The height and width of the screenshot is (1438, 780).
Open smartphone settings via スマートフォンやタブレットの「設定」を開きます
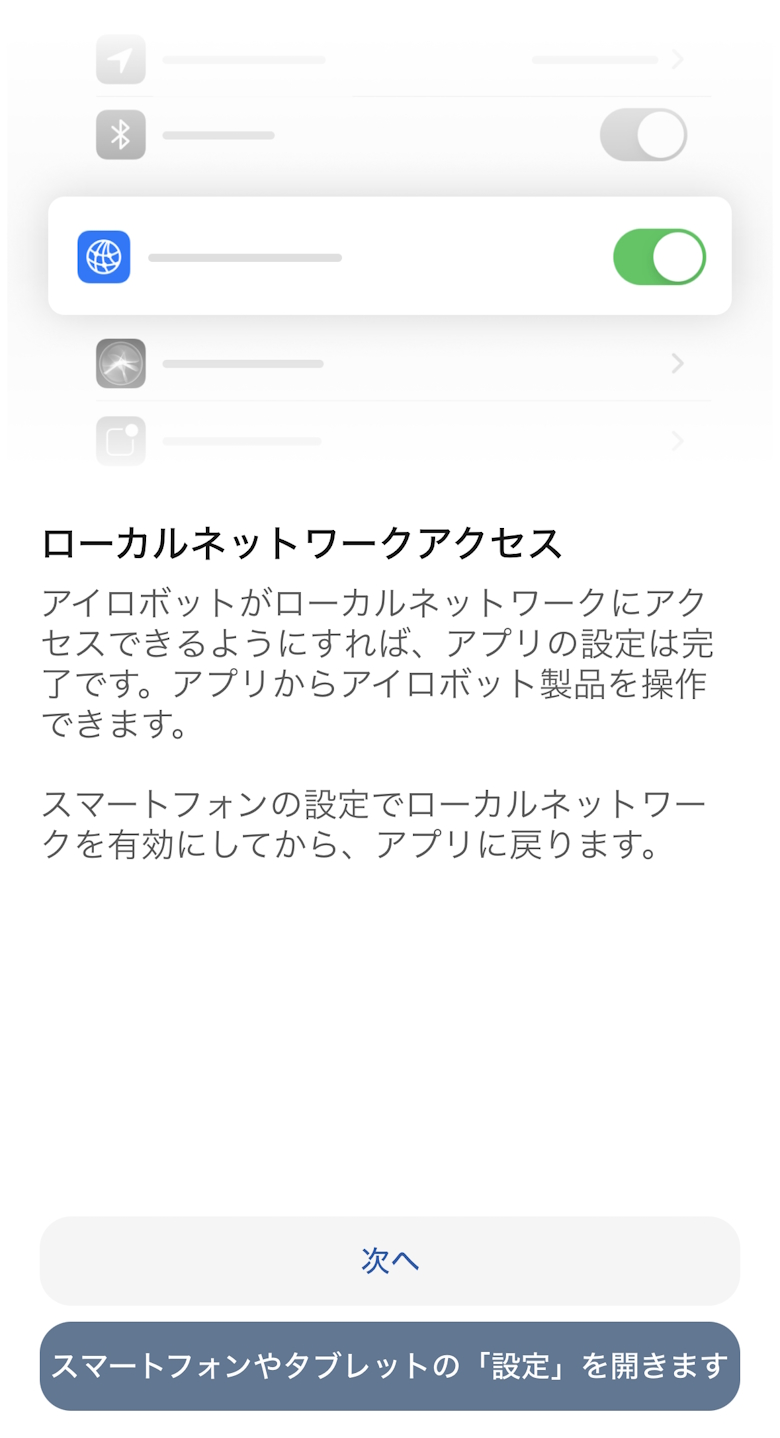pyautogui.click(x=390, y=1366)
